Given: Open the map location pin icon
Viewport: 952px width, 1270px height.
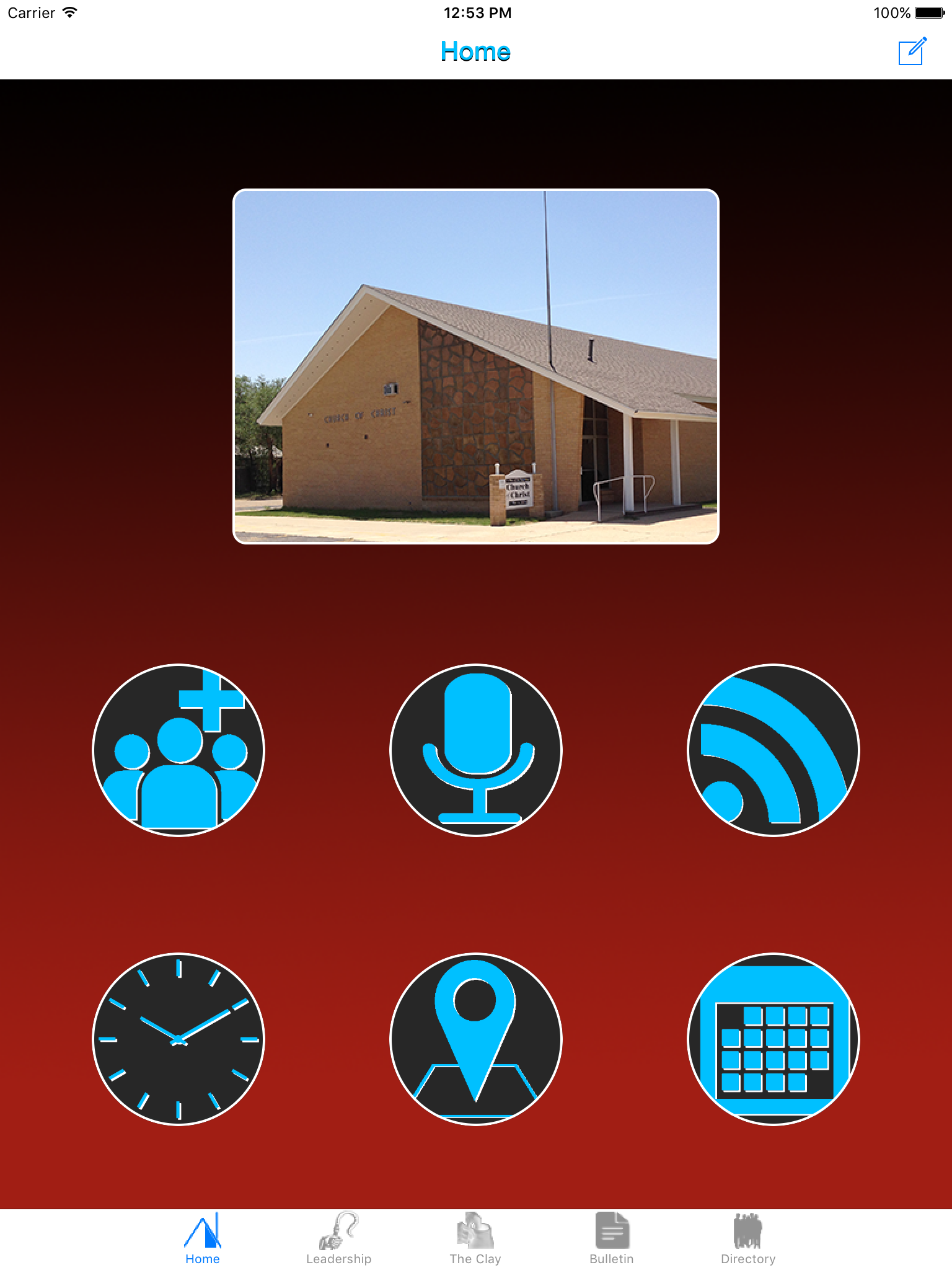Looking at the screenshot, I should pyautogui.click(x=476, y=1039).
